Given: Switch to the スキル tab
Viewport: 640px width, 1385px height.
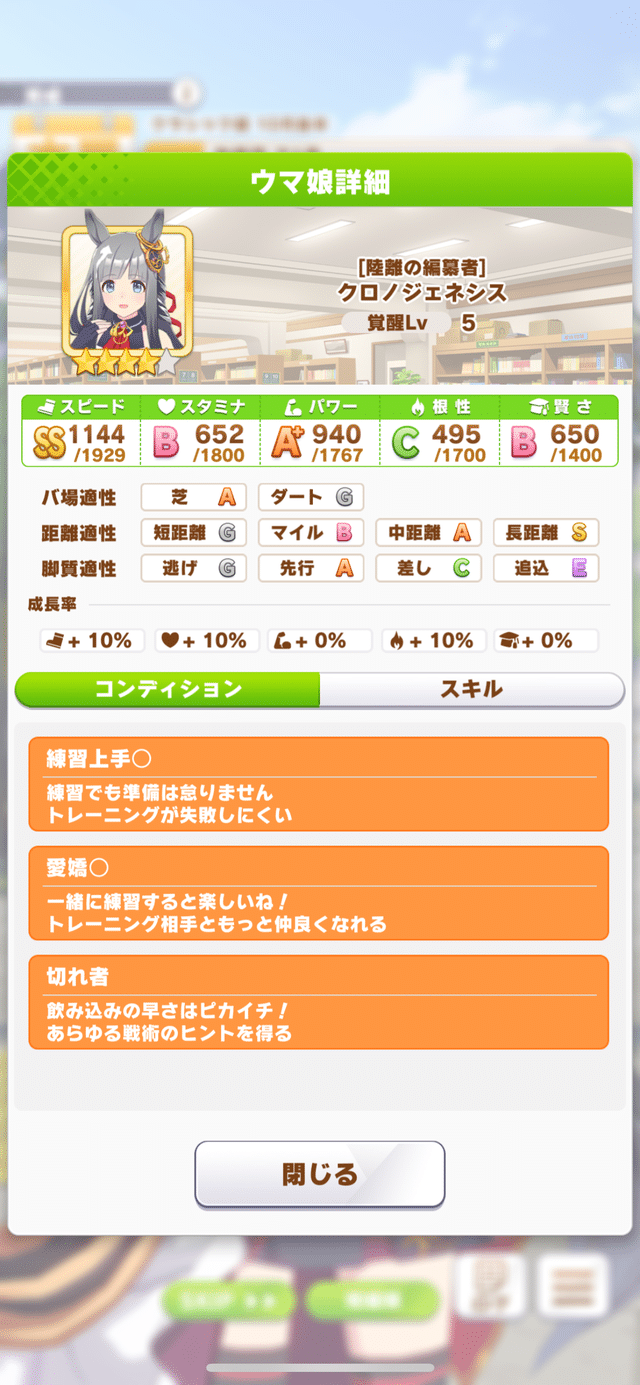Looking at the screenshot, I should point(471,689).
